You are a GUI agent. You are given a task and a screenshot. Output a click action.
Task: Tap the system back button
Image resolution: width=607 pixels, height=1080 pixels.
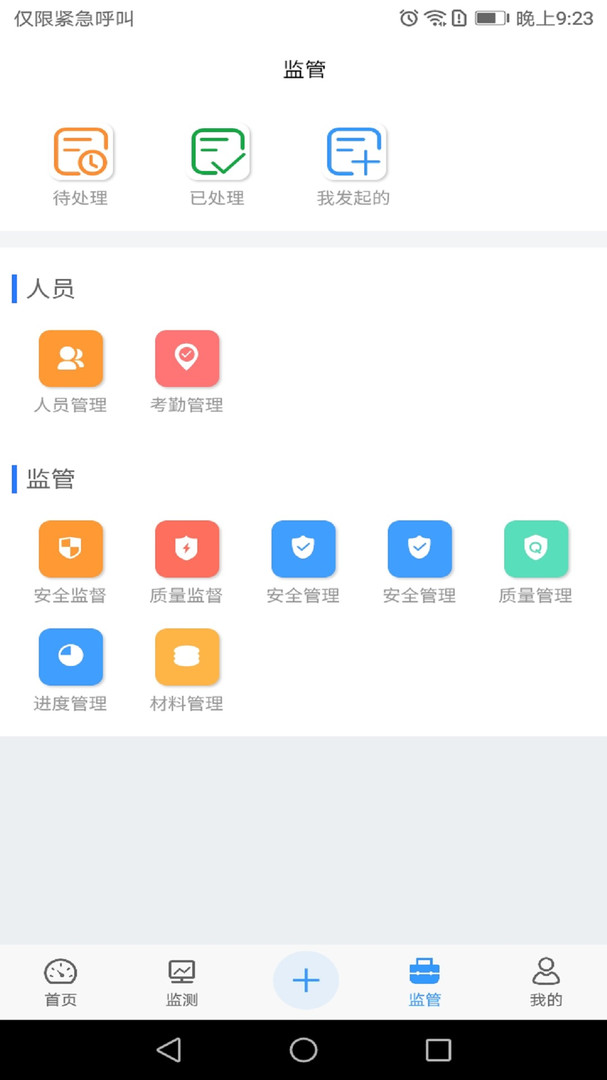point(169,1049)
